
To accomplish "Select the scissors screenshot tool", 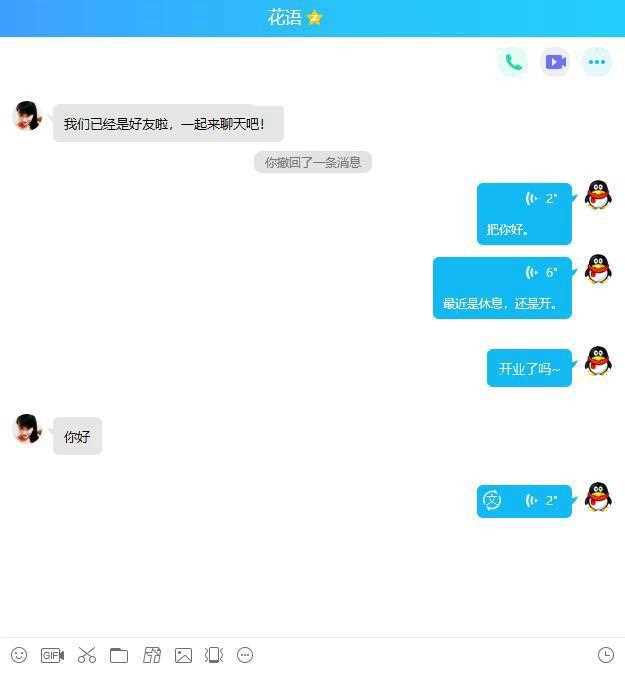I will 87,655.
